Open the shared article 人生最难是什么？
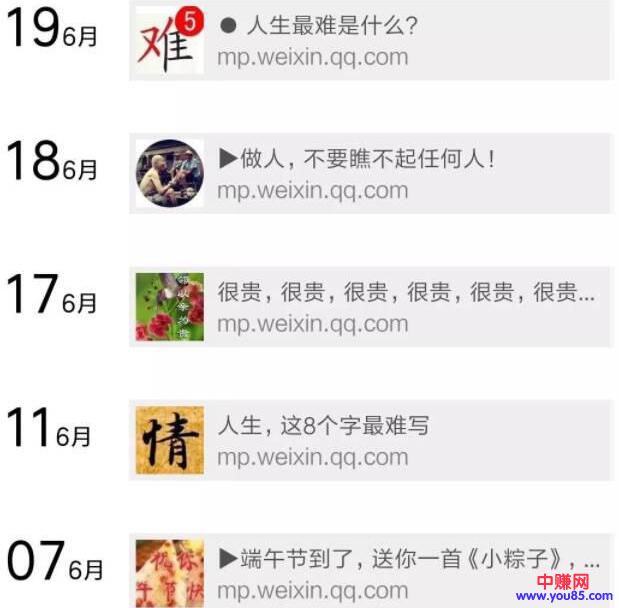 coord(370,41)
